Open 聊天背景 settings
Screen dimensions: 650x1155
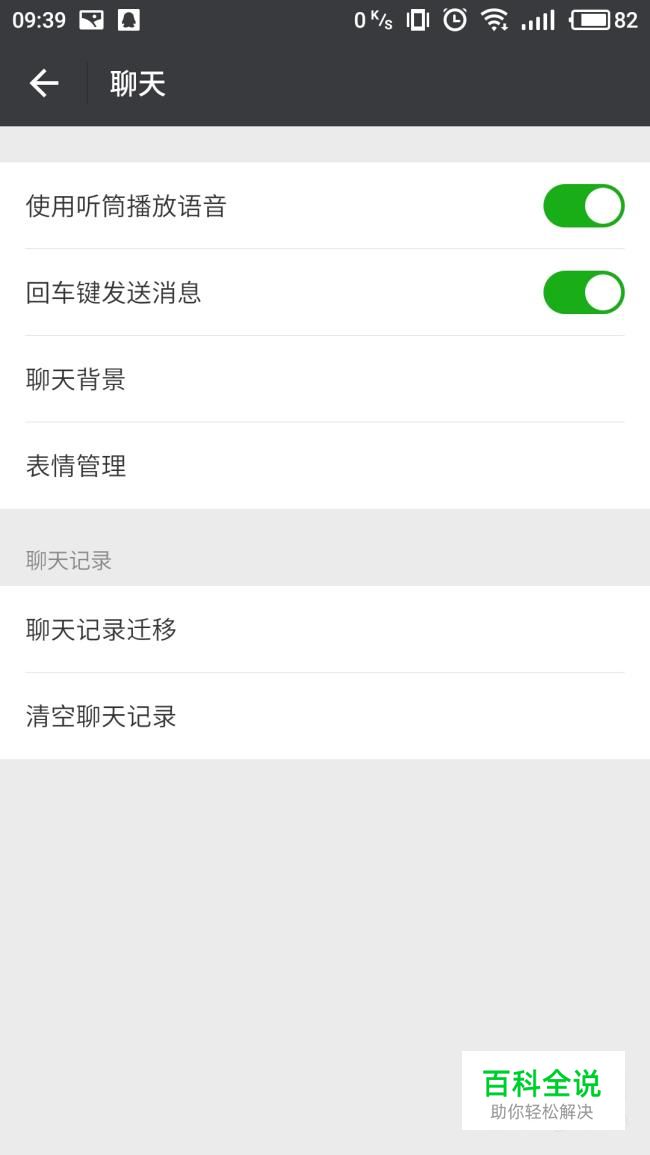(x=325, y=379)
